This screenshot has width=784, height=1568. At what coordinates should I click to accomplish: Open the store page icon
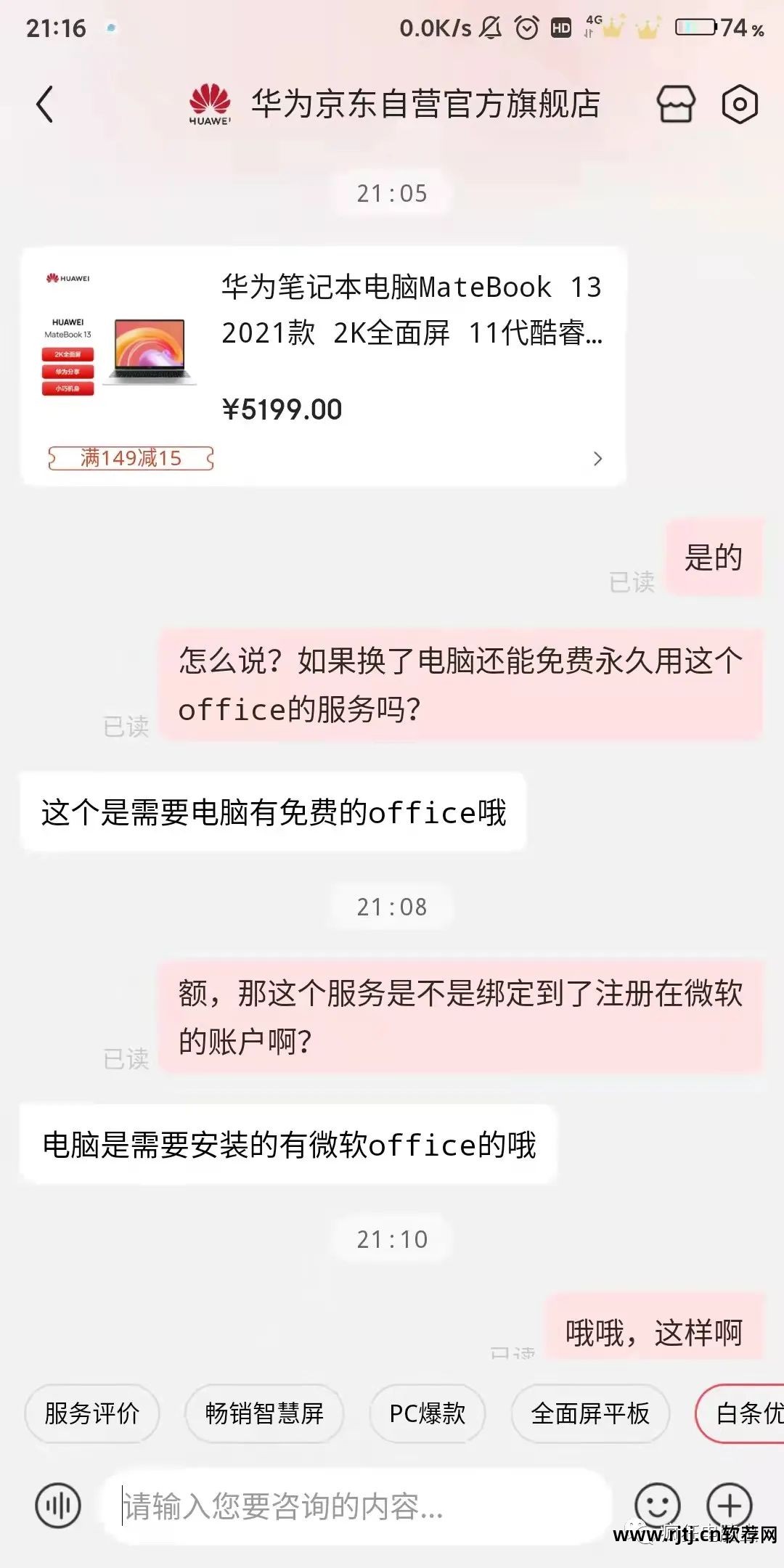(x=676, y=105)
